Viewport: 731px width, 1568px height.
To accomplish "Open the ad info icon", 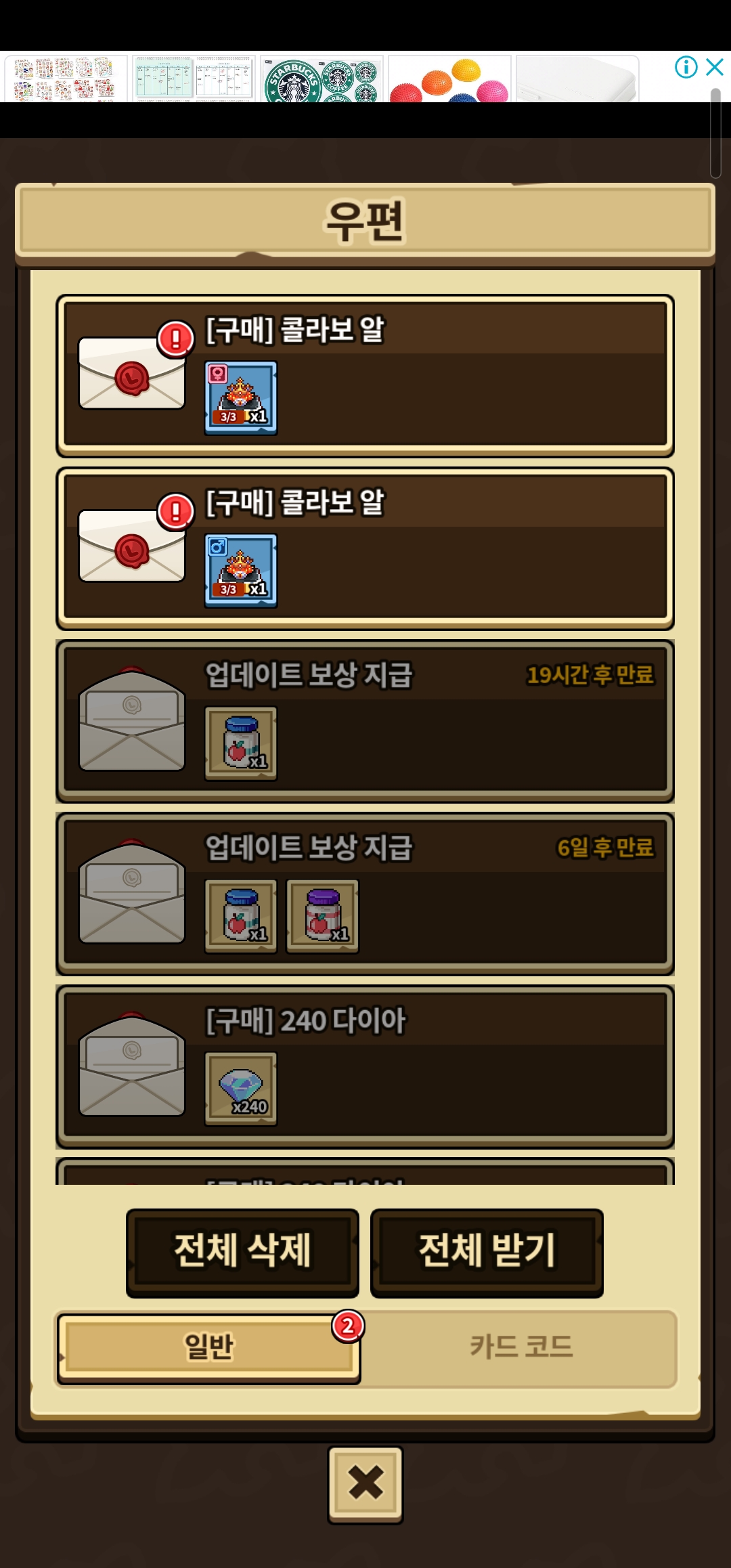I will click(x=686, y=67).
